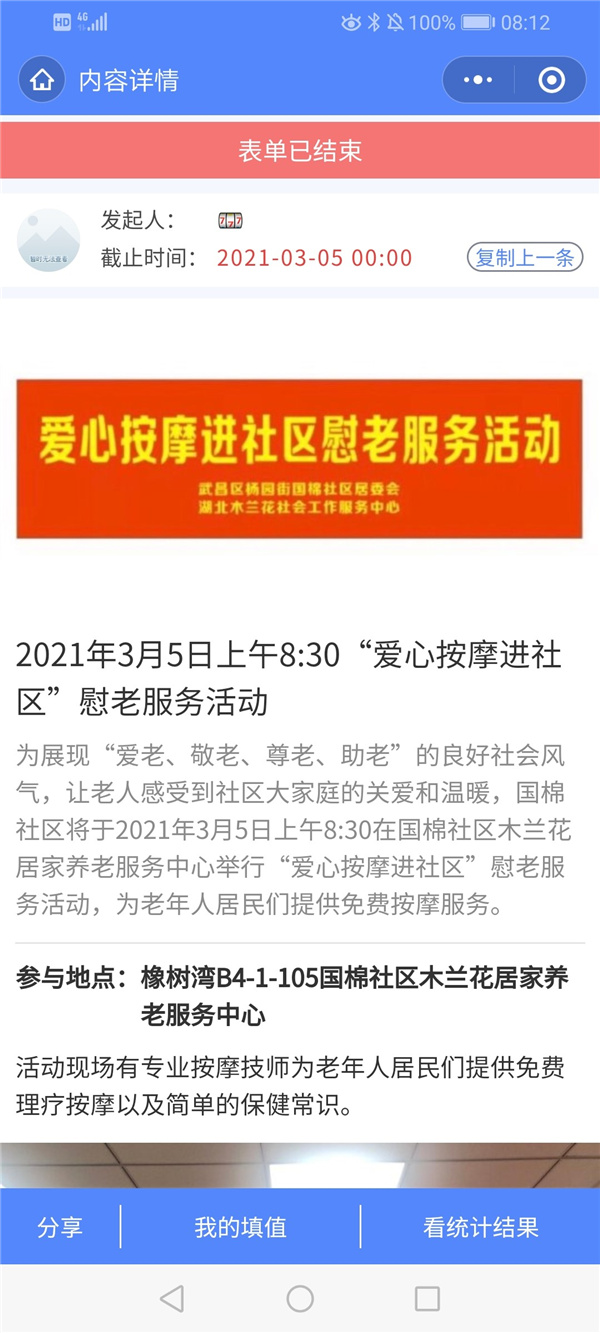Tap the 复制上一条 button
600x1333 pixels.
tap(524, 257)
